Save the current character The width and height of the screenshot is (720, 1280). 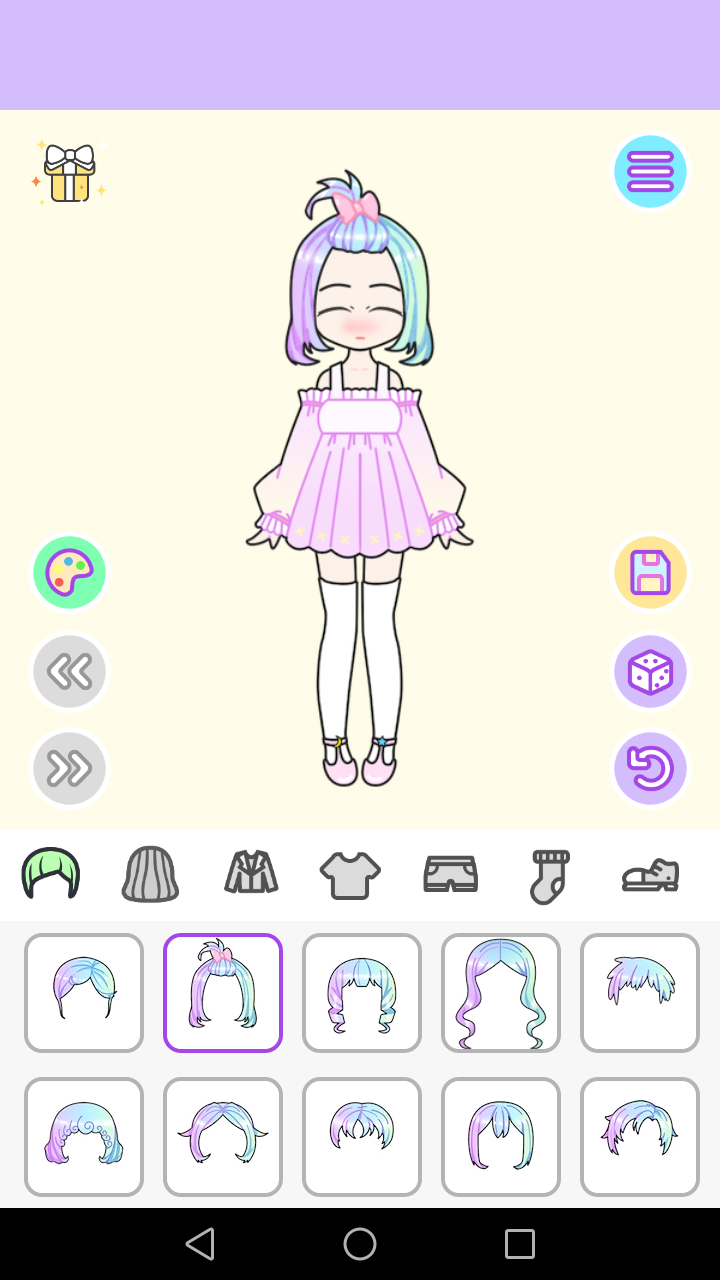click(x=651, y=572)
